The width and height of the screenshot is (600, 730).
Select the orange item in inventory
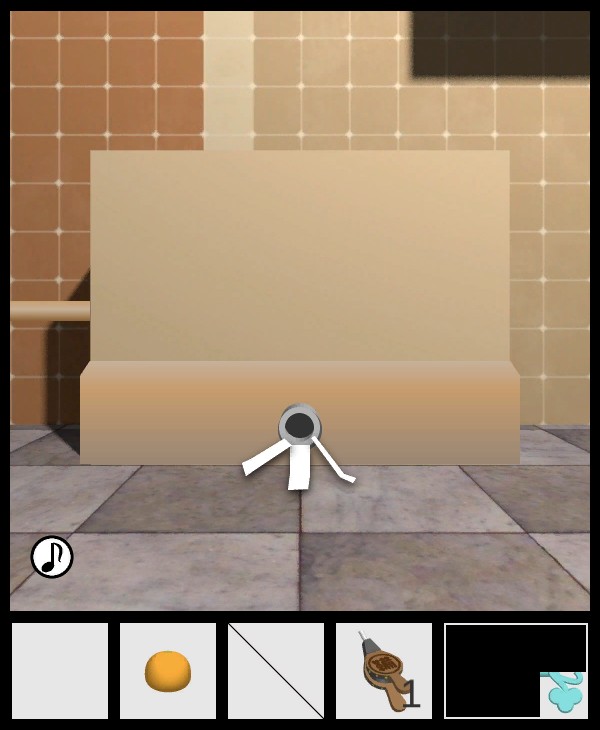[168, 671]
